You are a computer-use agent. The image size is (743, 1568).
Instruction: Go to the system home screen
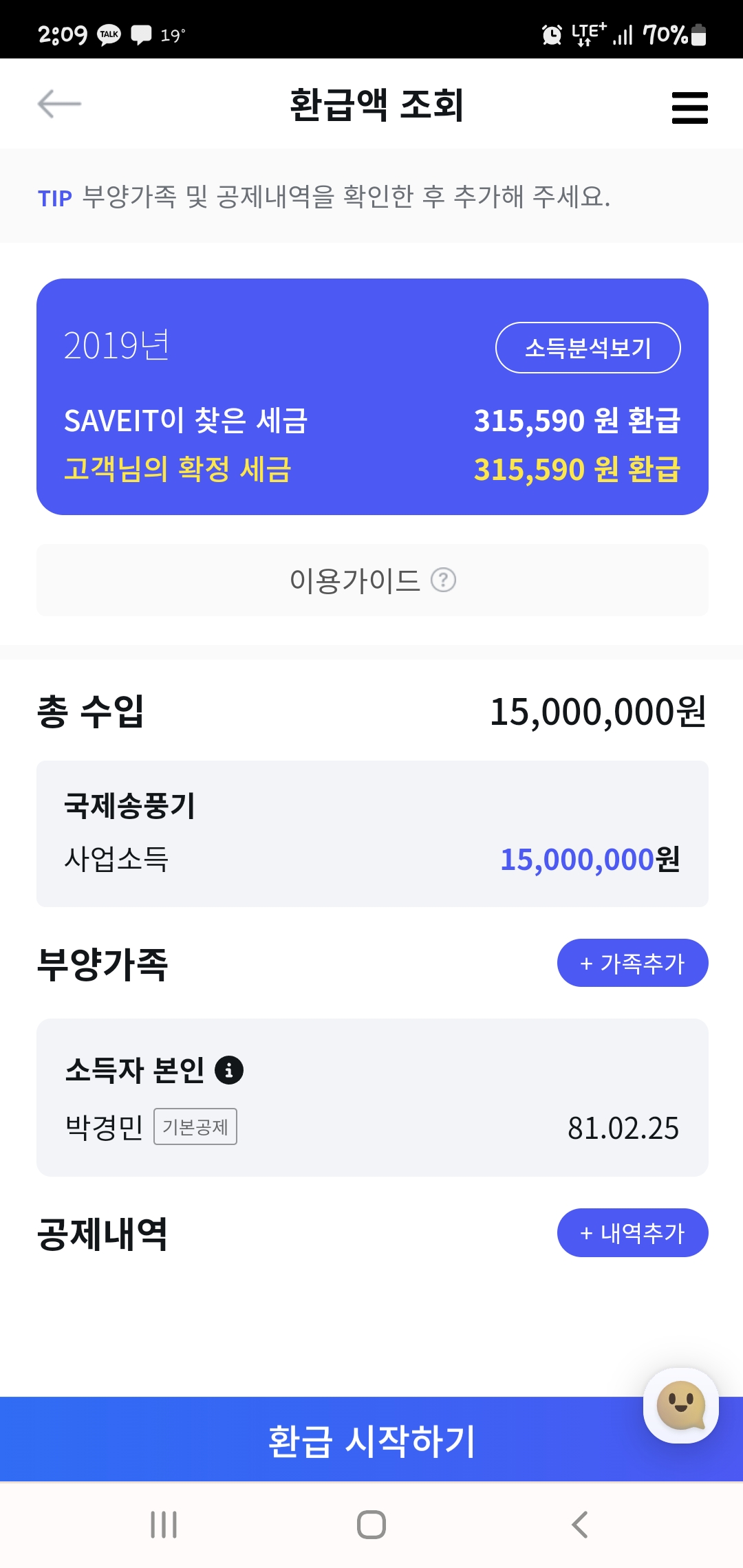(x=371, y=1525)
